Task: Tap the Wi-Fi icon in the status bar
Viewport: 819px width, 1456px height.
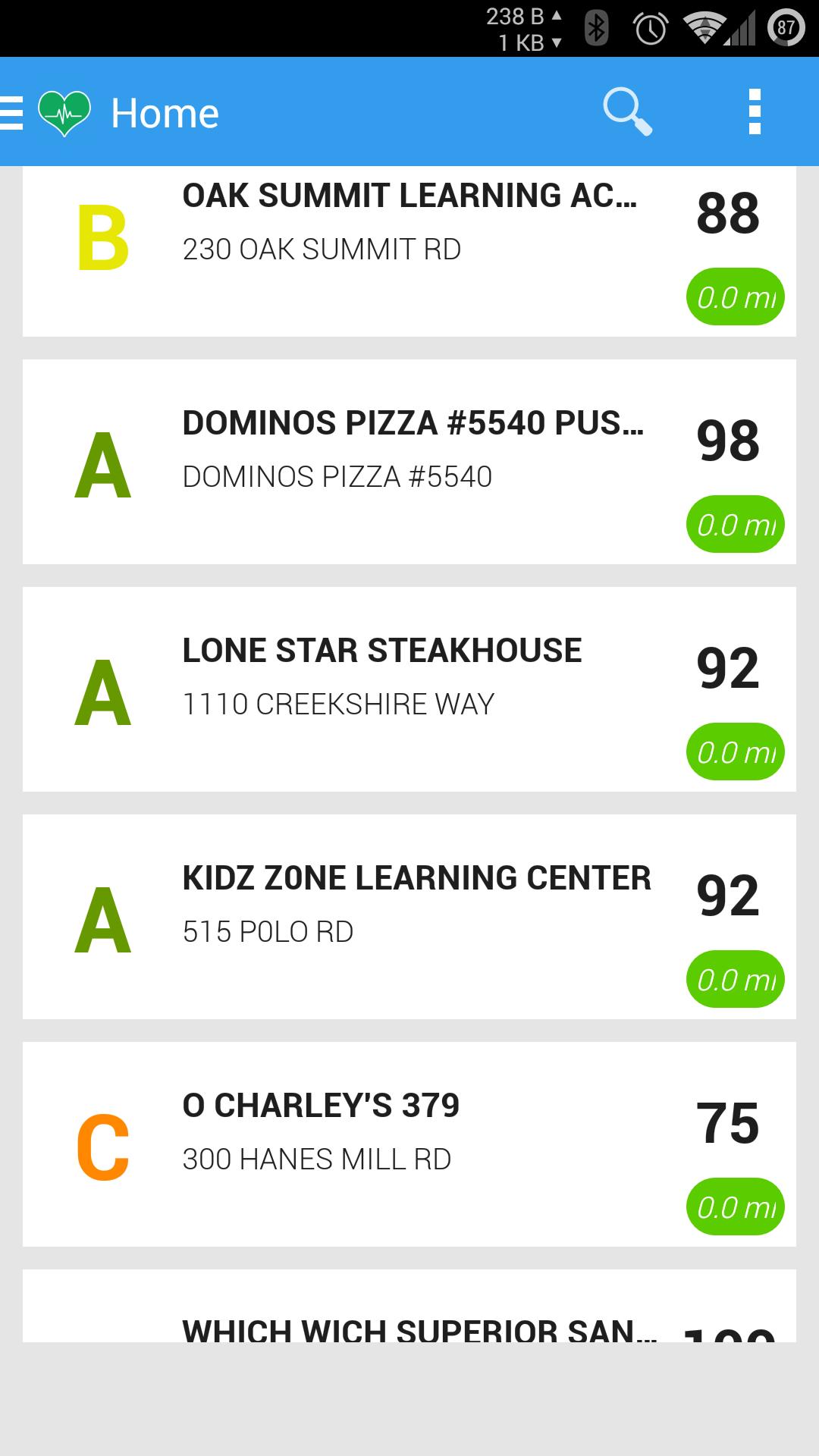Action: (701, 25)
